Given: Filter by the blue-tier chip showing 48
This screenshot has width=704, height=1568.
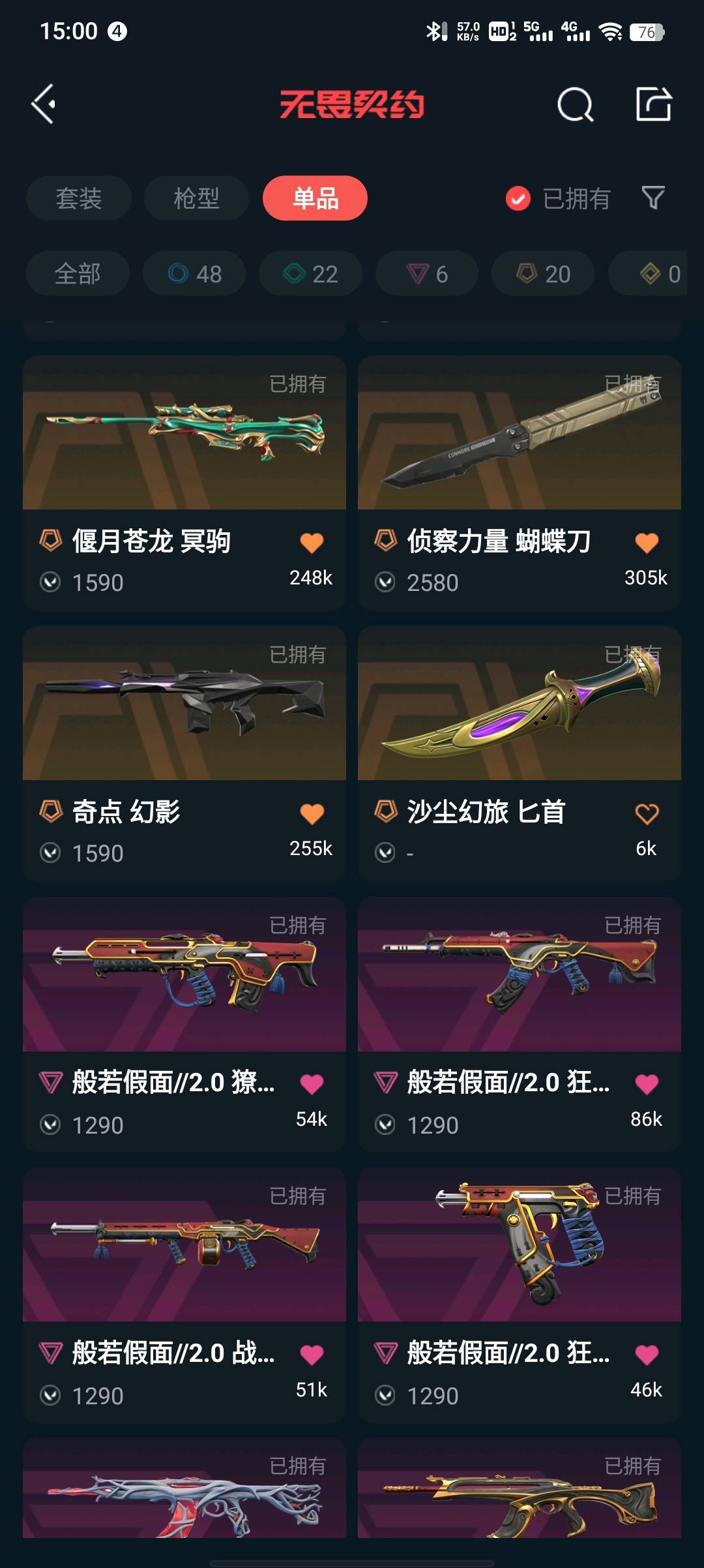Looking at the screenshot, I should point(194,274).
